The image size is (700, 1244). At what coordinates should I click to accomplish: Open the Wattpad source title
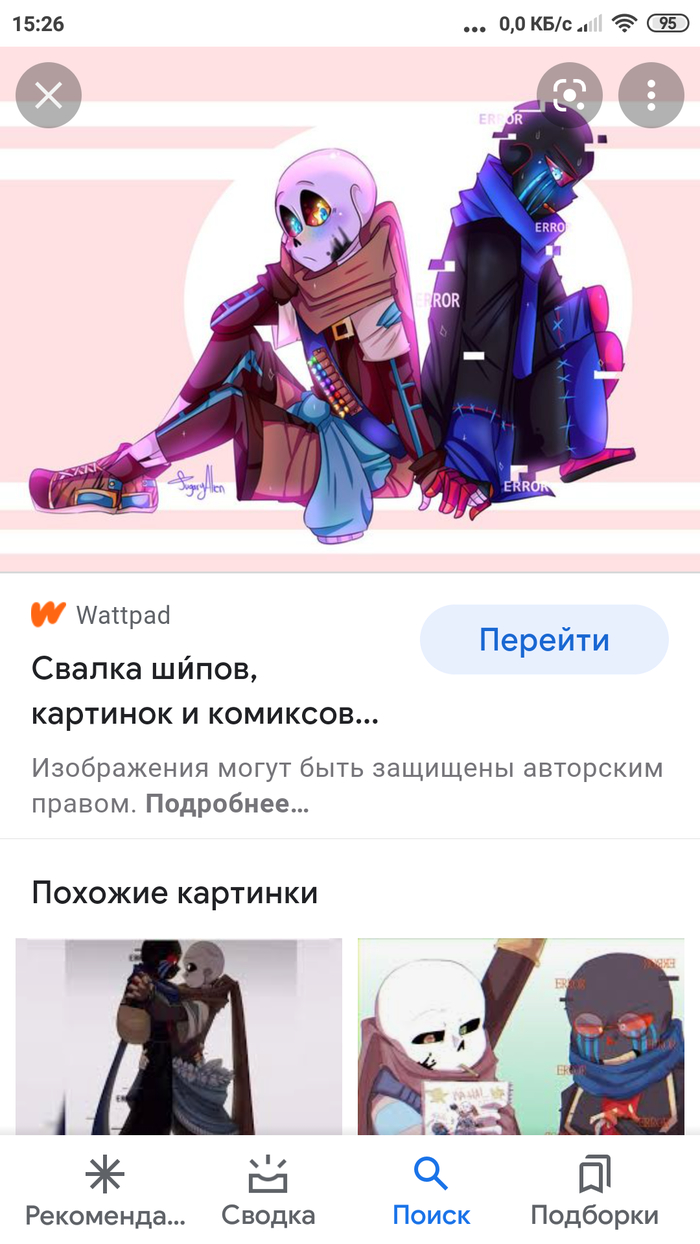[x=205, y=691]
